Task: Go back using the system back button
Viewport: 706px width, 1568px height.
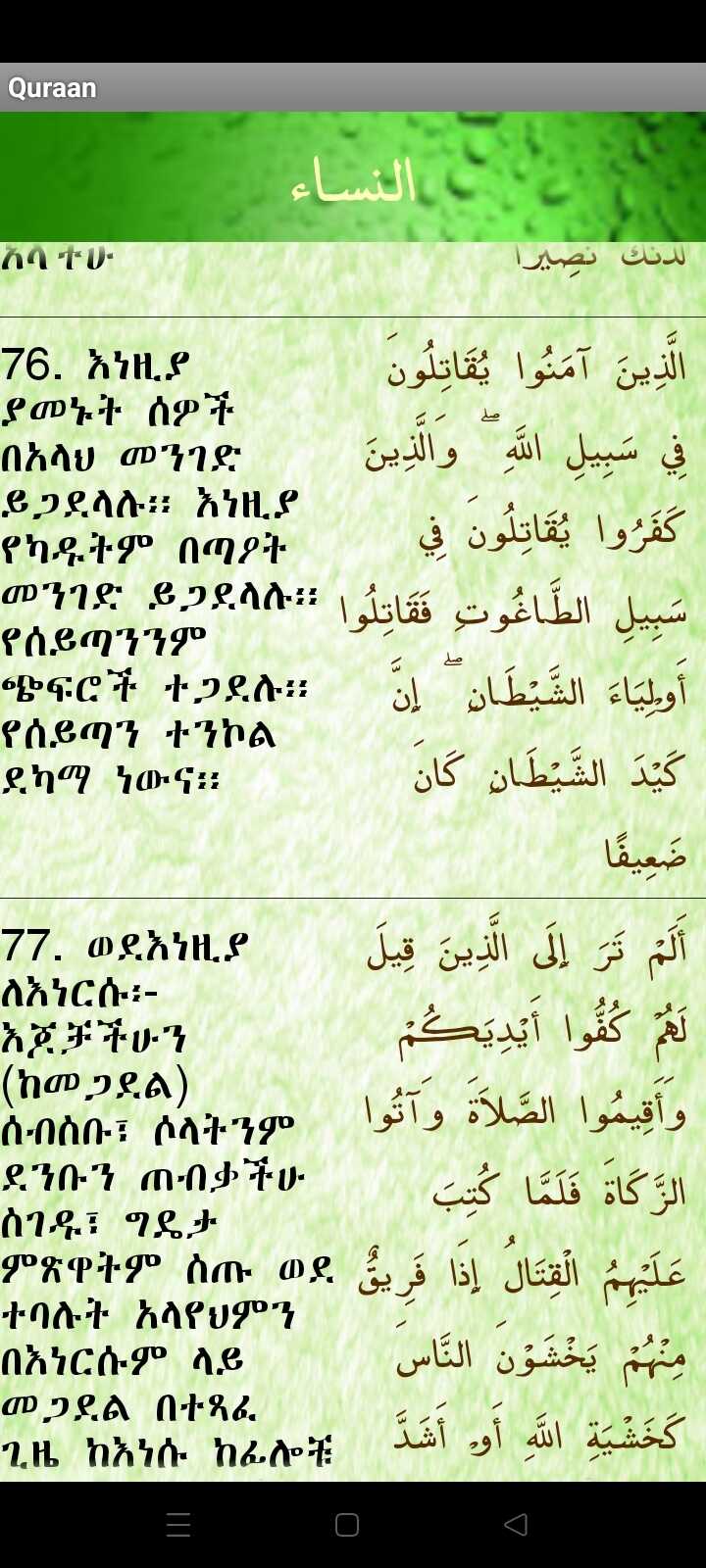Action: [x=516, y=1524]
